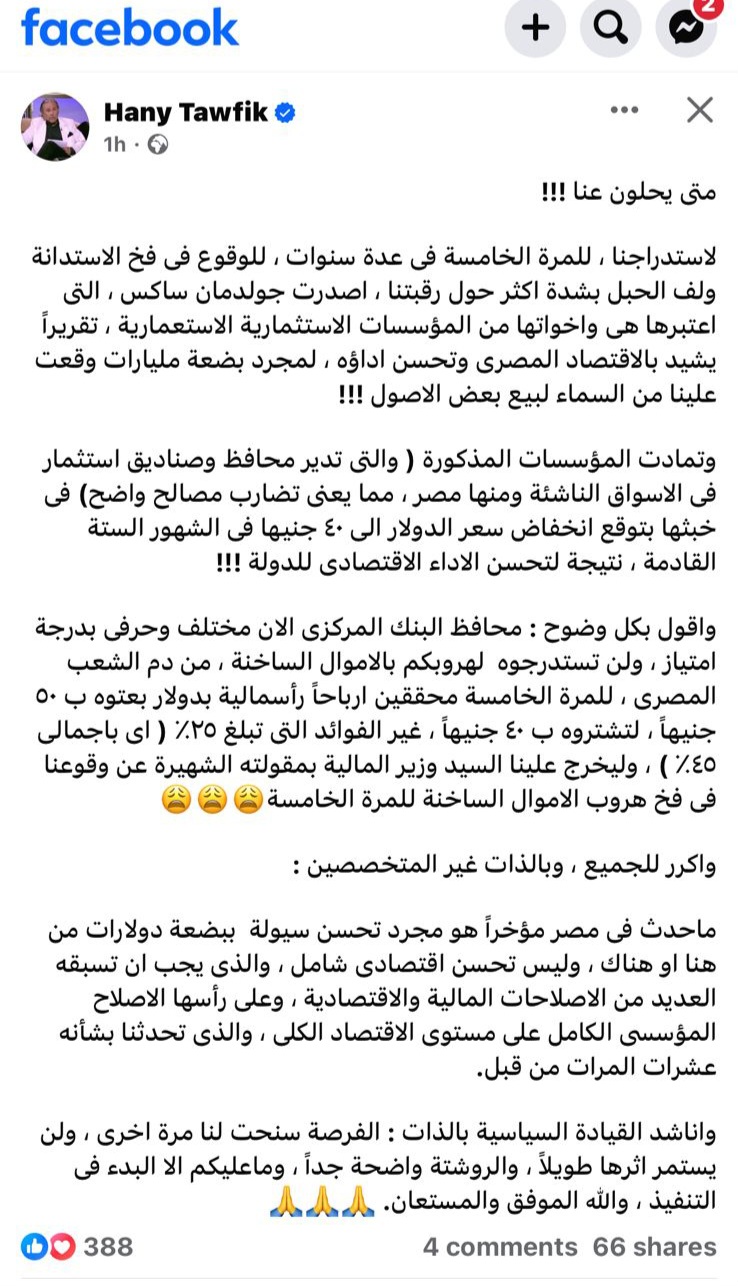Open the 4 comments
This screenshot has height=1286, width=738.
(x=499, y=1246)
